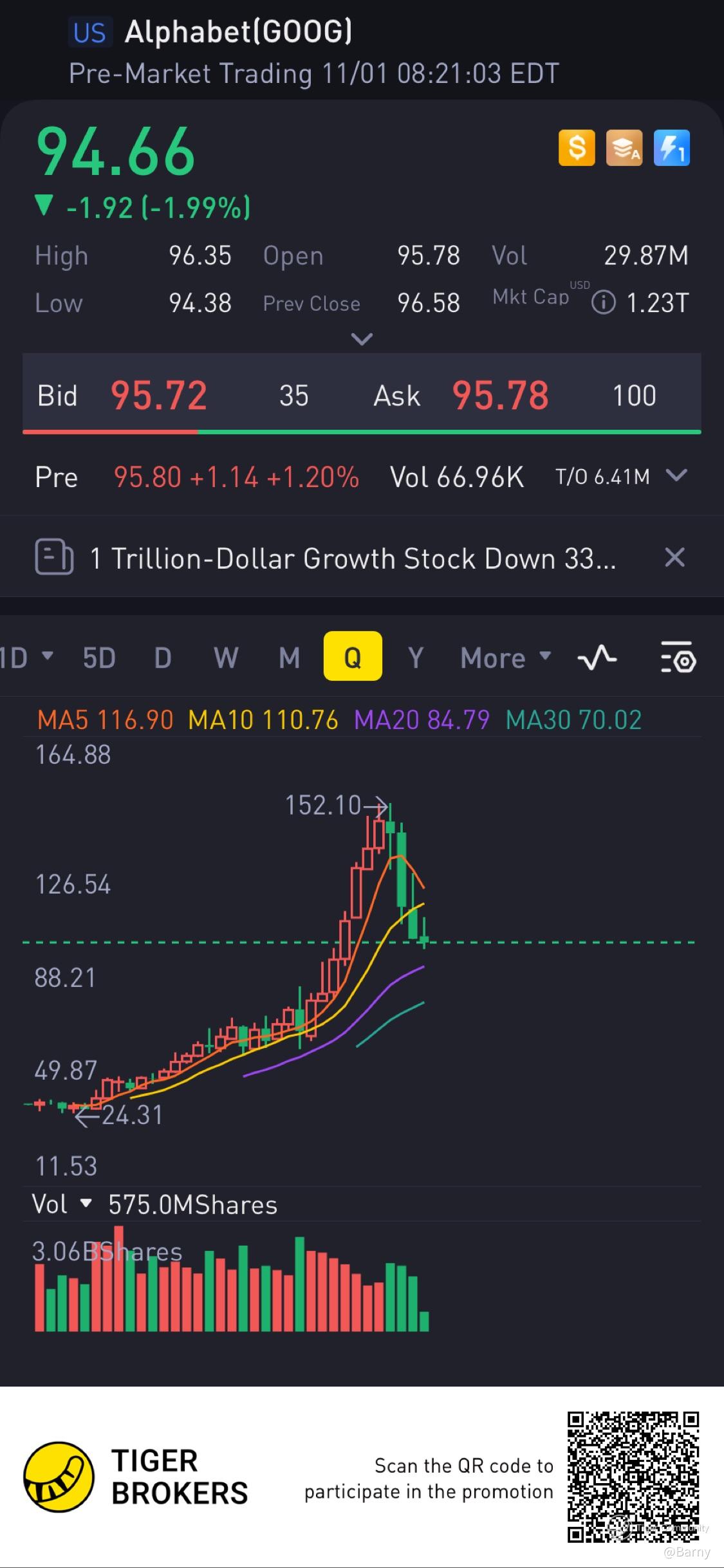724x1568 pixels.
Task: Select the Q quarterly chart tab
Action: point(353,657)
